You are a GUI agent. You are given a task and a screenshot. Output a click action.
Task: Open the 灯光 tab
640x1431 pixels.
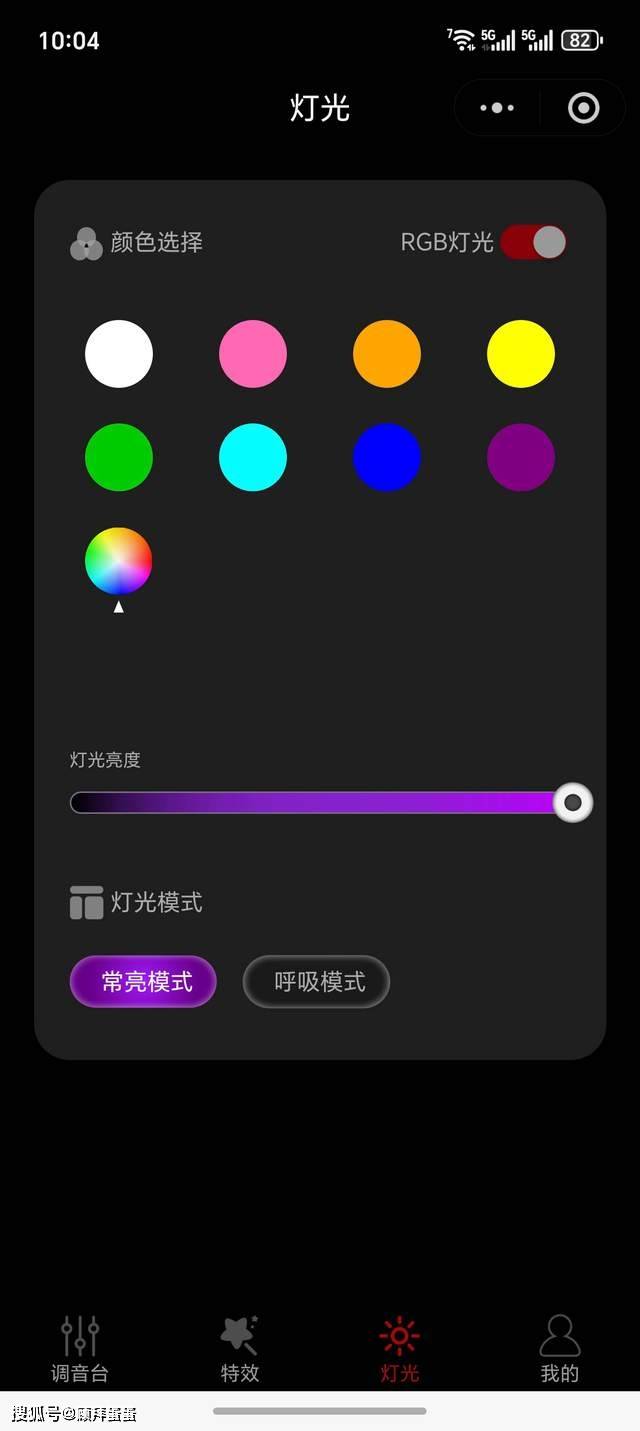[399, 1350]
